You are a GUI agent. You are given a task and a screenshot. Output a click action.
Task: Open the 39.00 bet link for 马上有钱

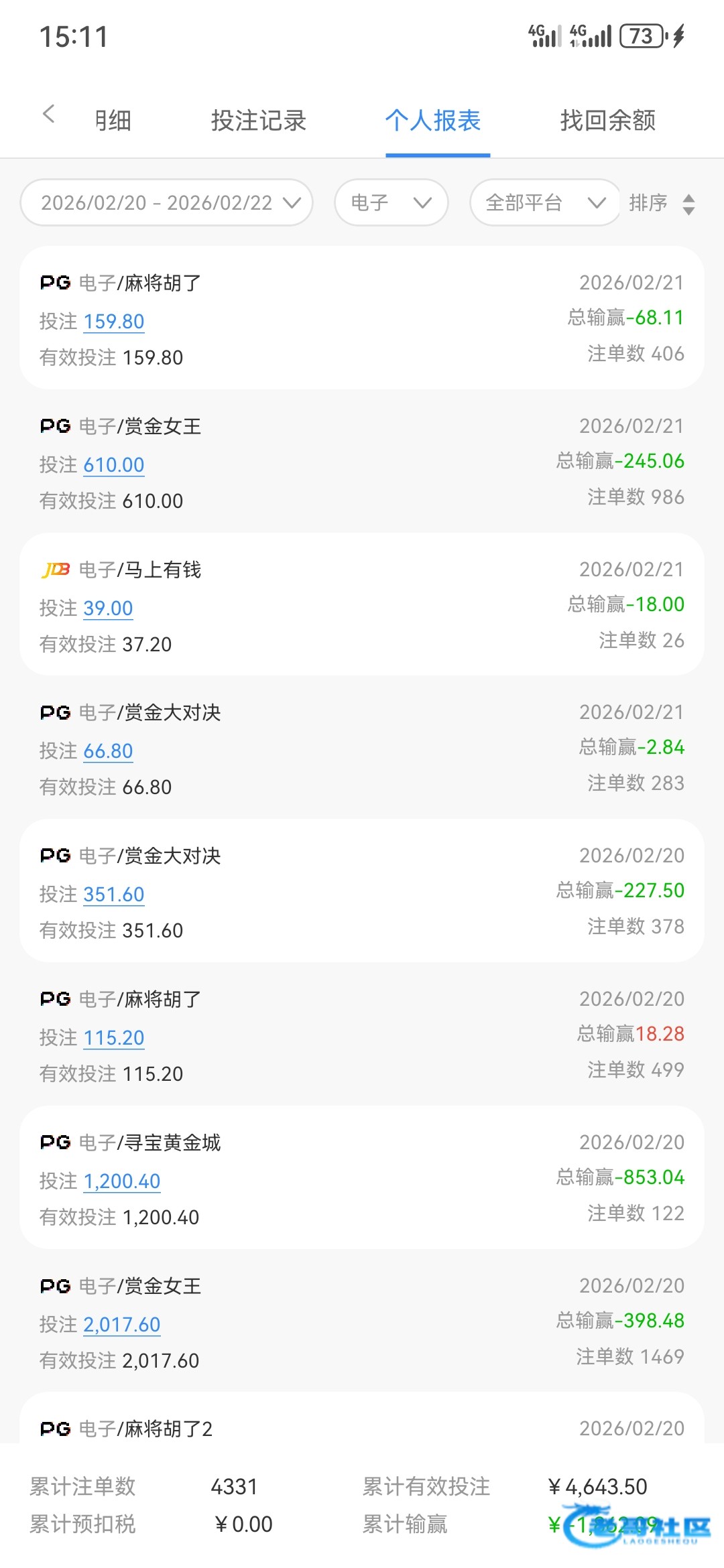click(x=108, y=608)
